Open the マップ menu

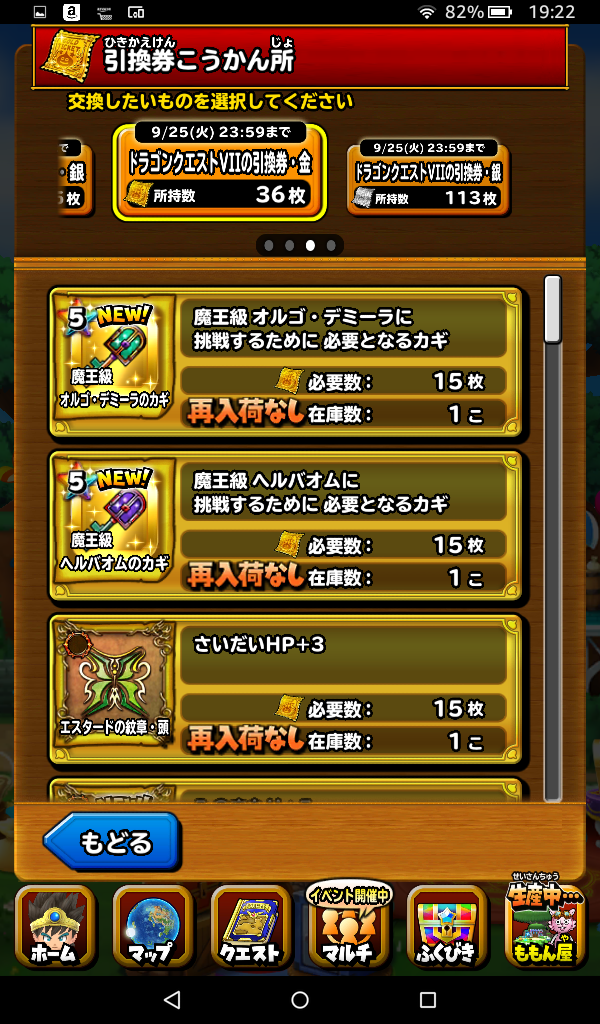(x=152, y=927)
